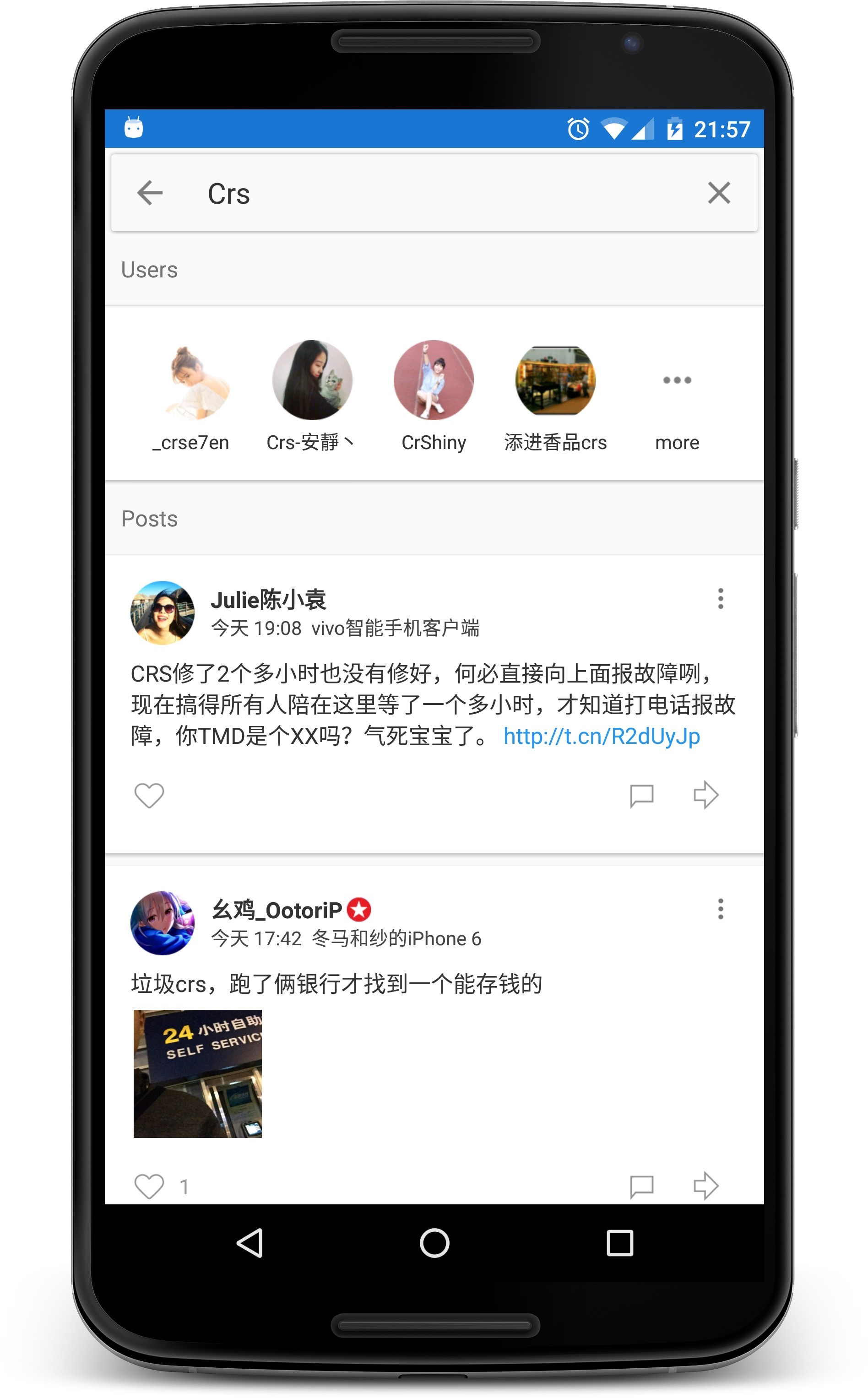Like Julie陈小袁's post
The width and height of the screenshot is (868, 1398).
[x=149, y=796]
